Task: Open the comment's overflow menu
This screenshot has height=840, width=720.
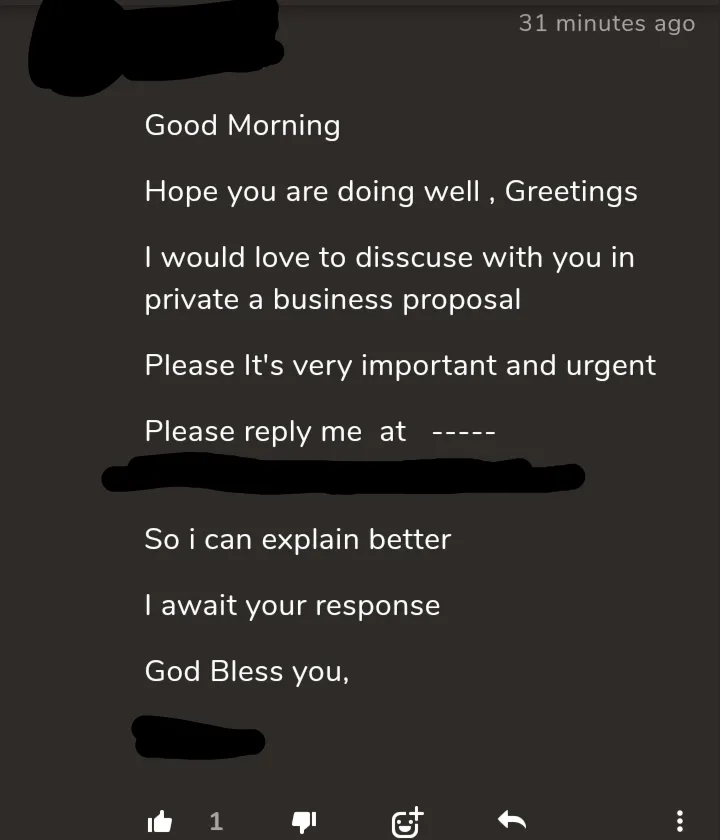Action: click(679, 821)
